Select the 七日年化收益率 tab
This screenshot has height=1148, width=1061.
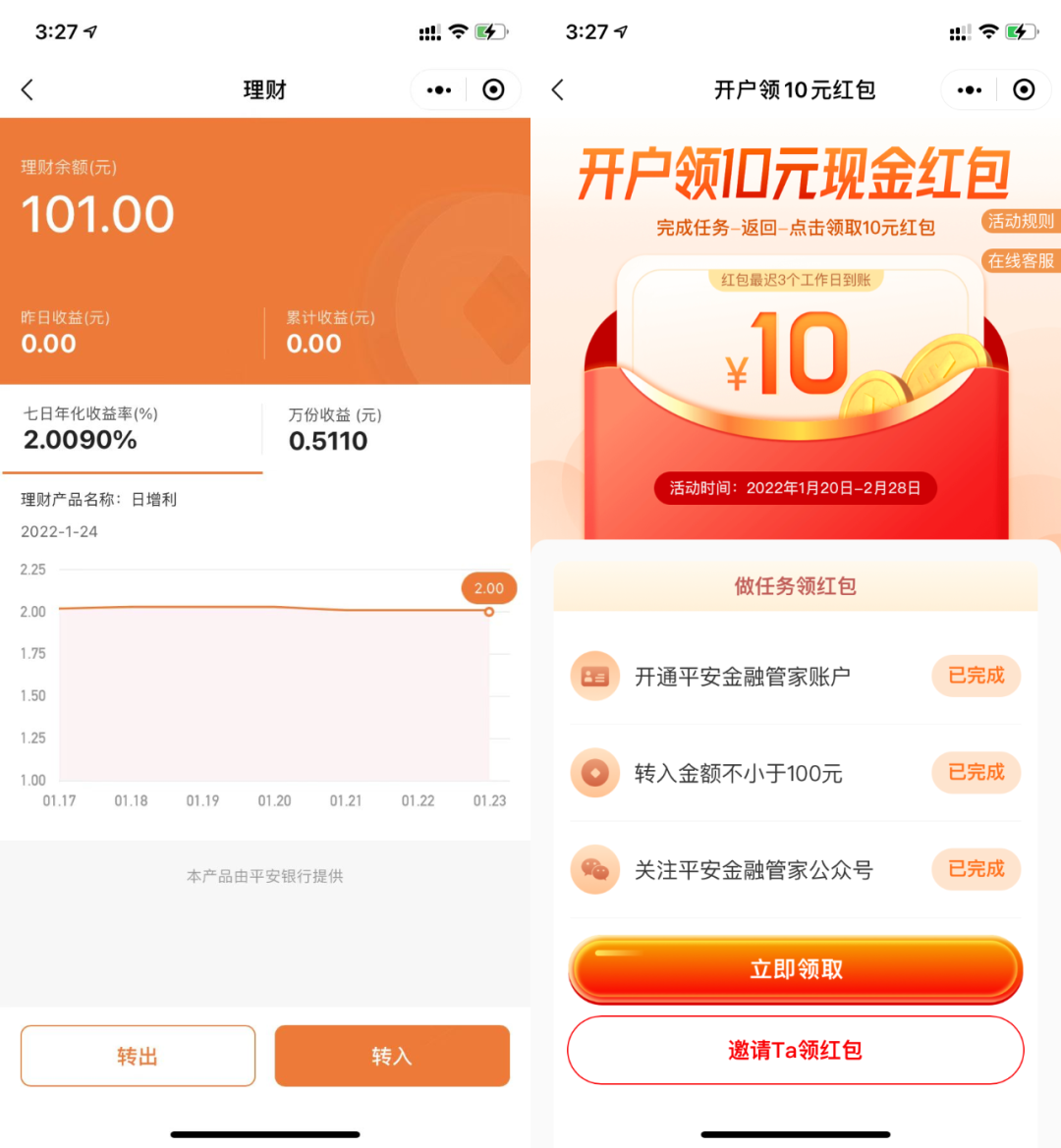coord(132,429)
